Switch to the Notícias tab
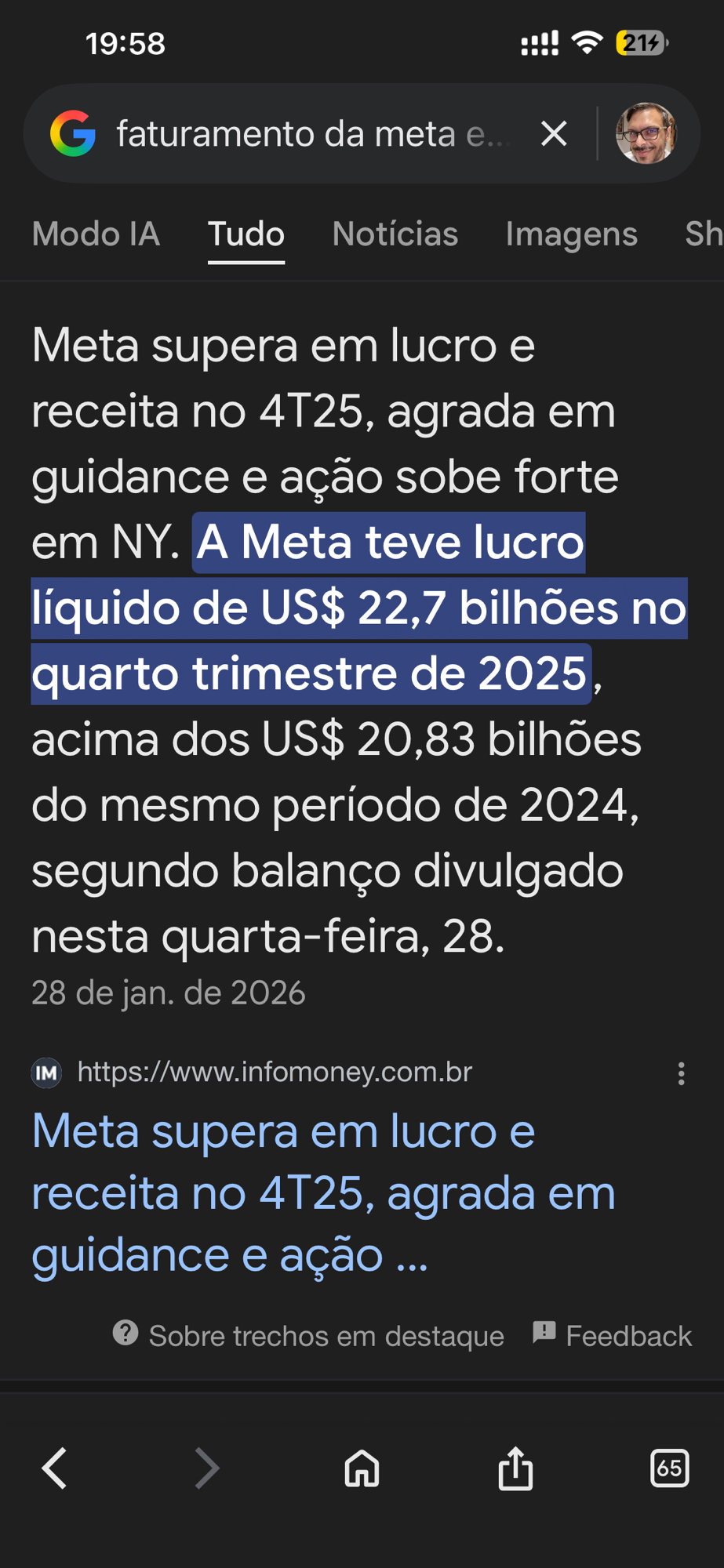Image resolution: width=724 pixels, height=1568 pixels. [x=395, y=234]
